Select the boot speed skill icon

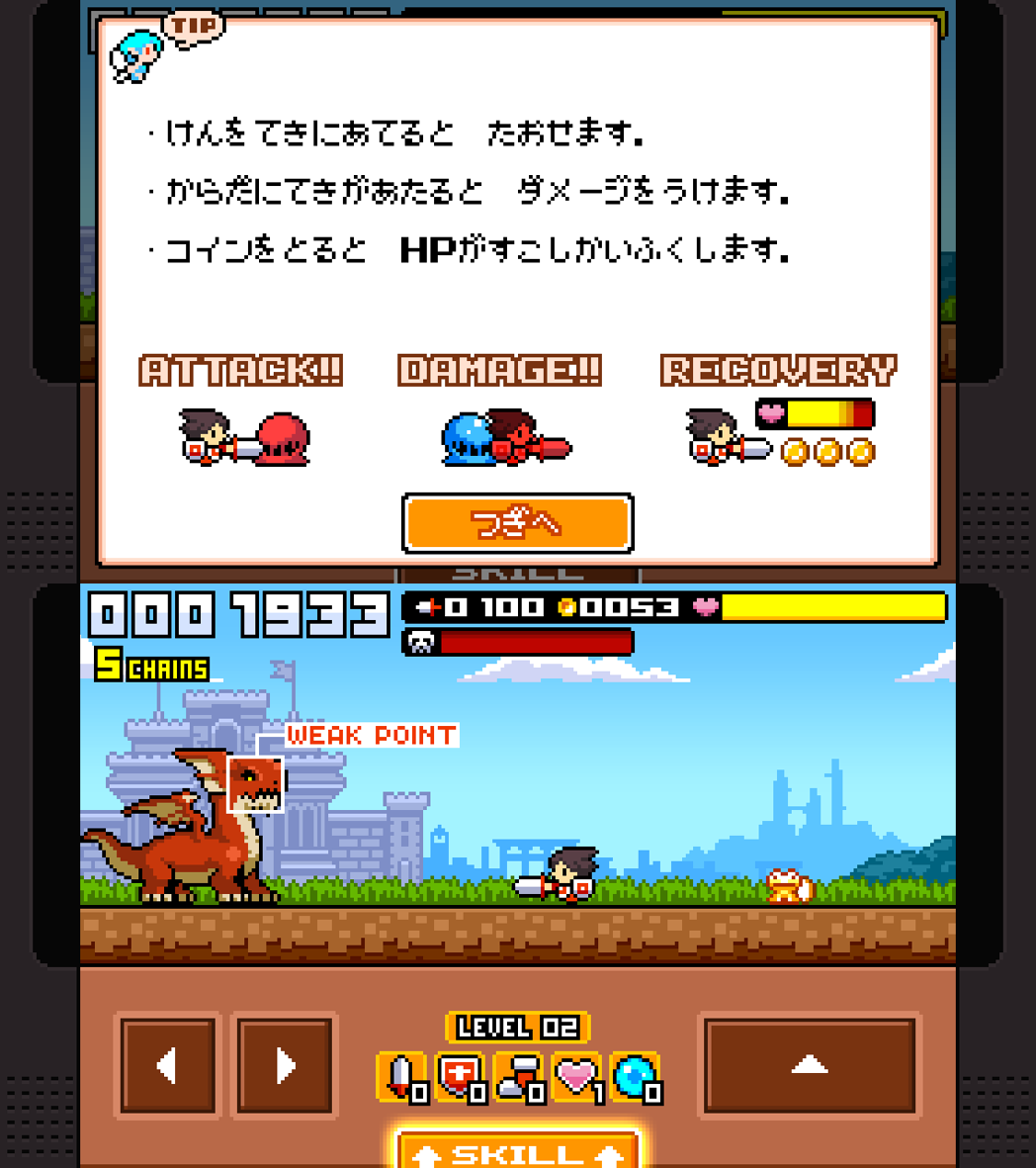click(518, 1076)
